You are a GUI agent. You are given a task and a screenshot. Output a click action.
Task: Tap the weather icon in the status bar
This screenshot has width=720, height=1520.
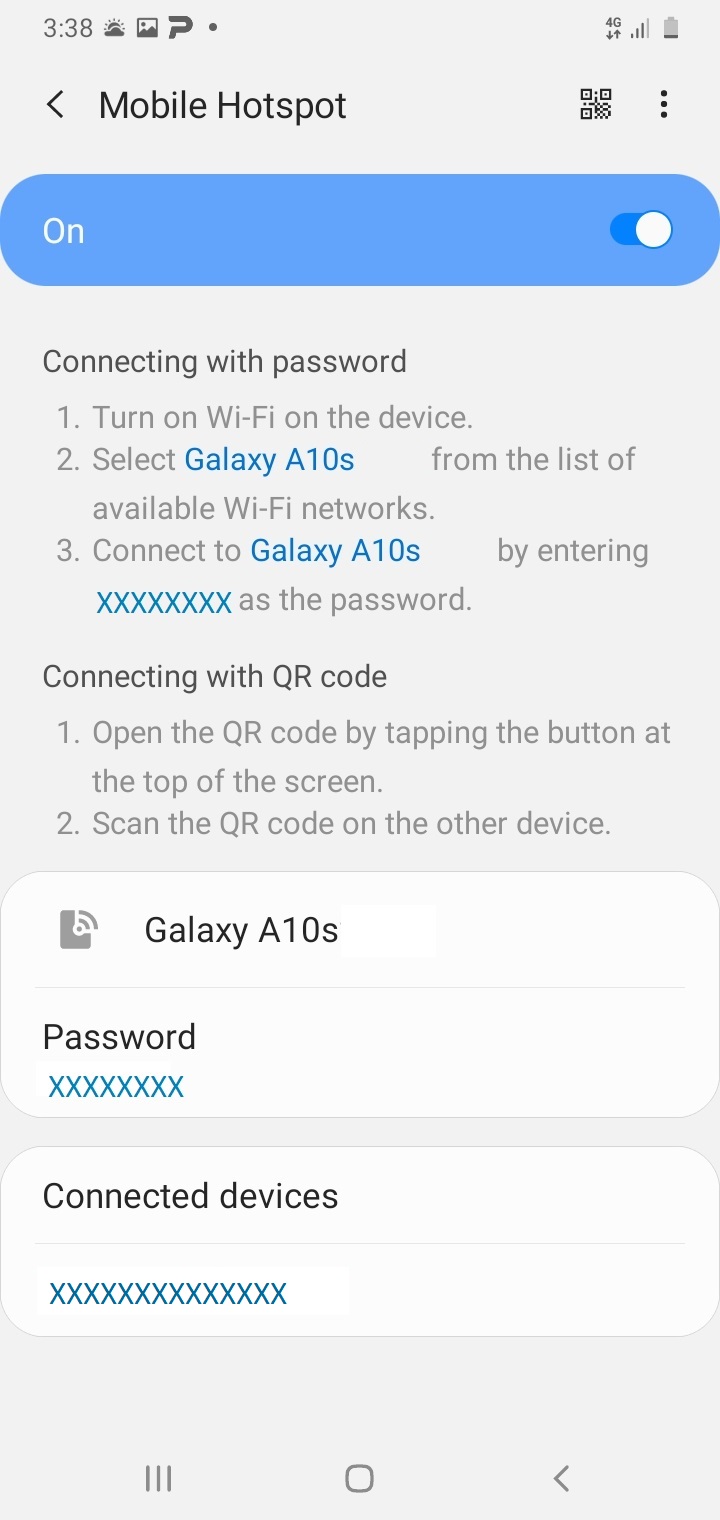[114, 27]
